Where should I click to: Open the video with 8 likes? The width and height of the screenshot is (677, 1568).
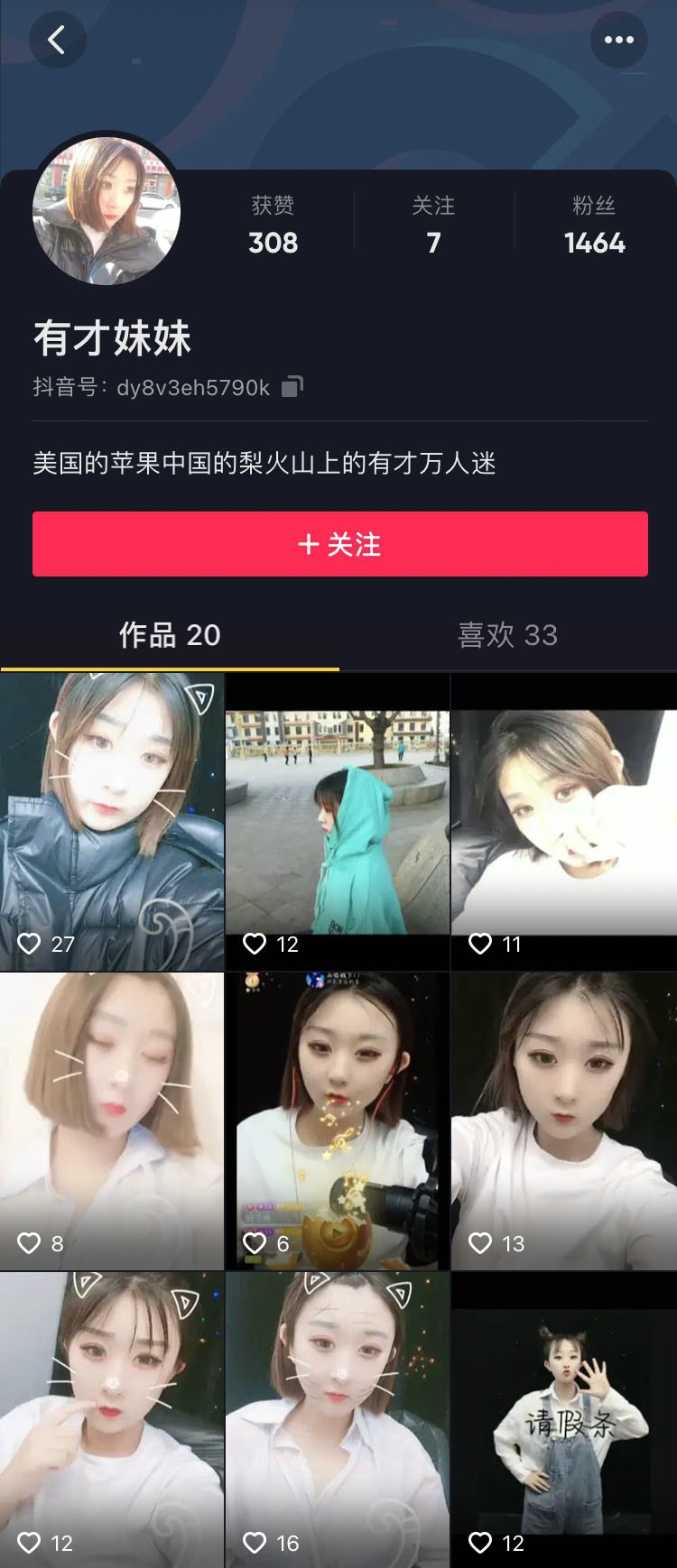[112, 1121]
